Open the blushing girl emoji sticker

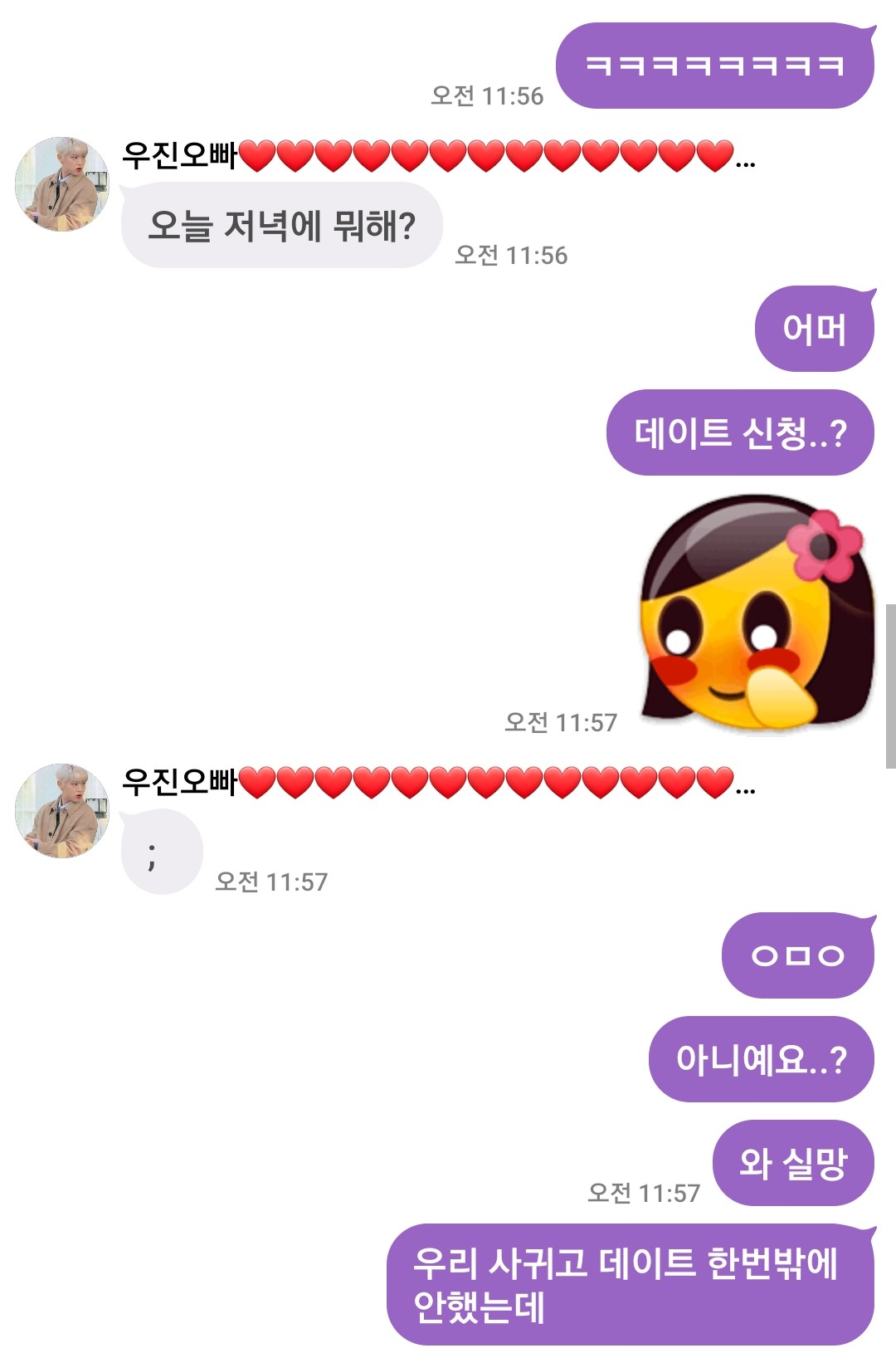point(757,613)
